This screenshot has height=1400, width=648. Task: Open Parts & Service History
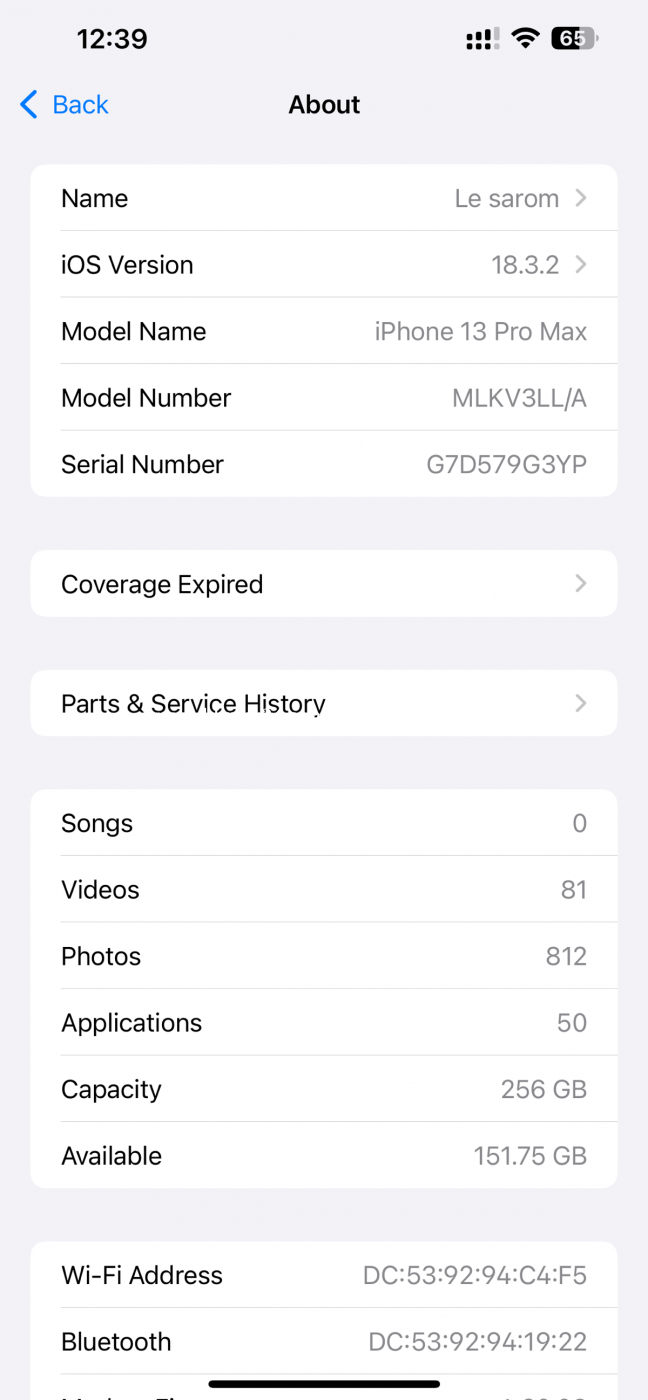pos(324,704)
